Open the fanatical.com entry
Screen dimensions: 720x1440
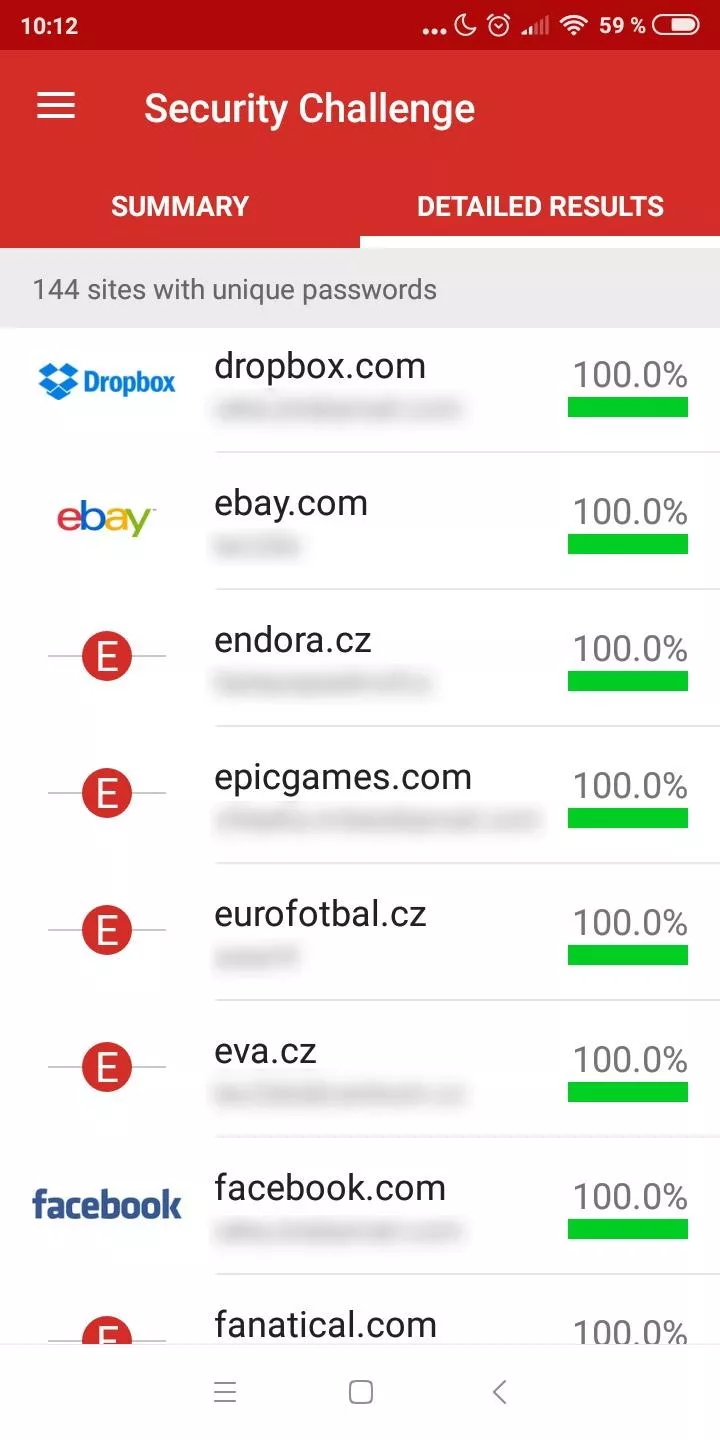pyautogui.click(x=360, y=1309)
